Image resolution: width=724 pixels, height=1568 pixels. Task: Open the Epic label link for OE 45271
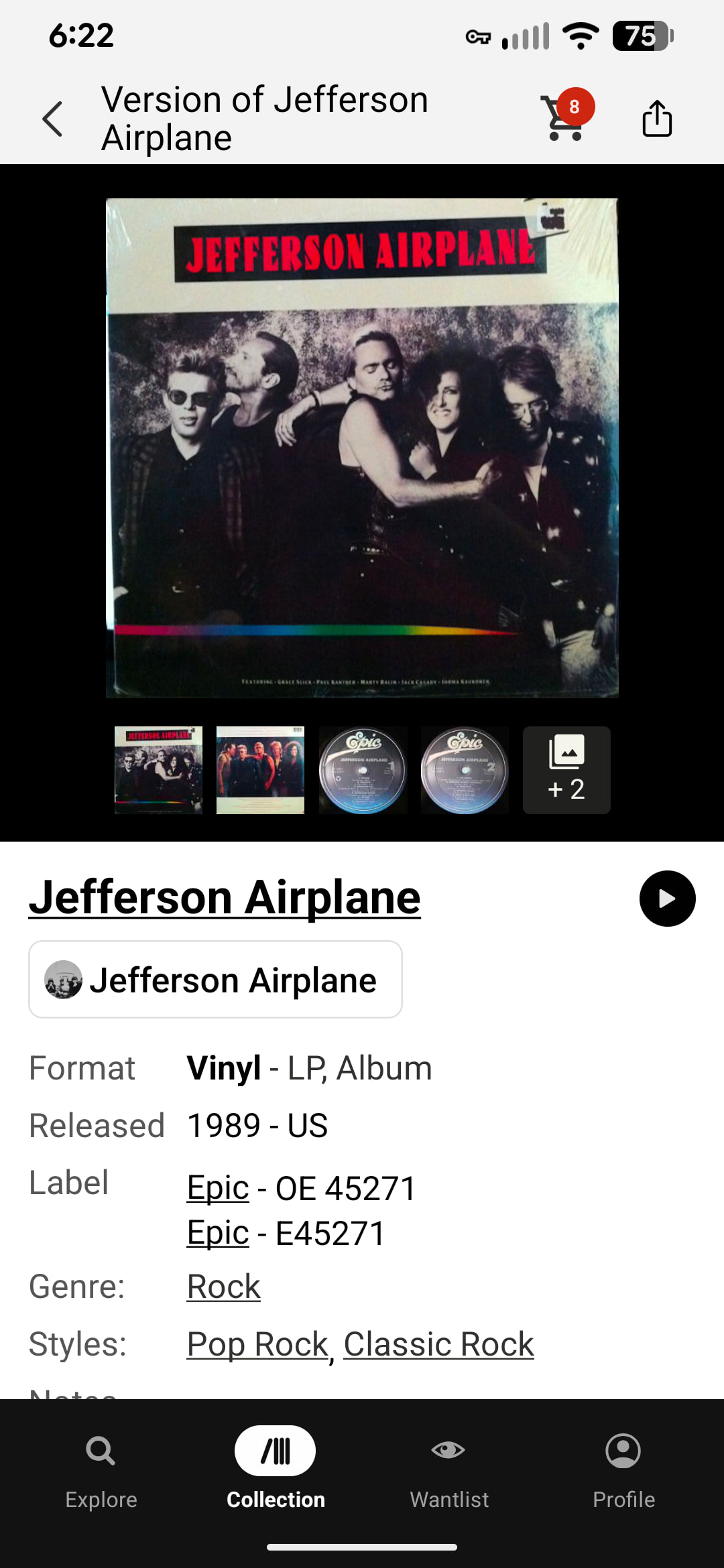coord(218,1189)
